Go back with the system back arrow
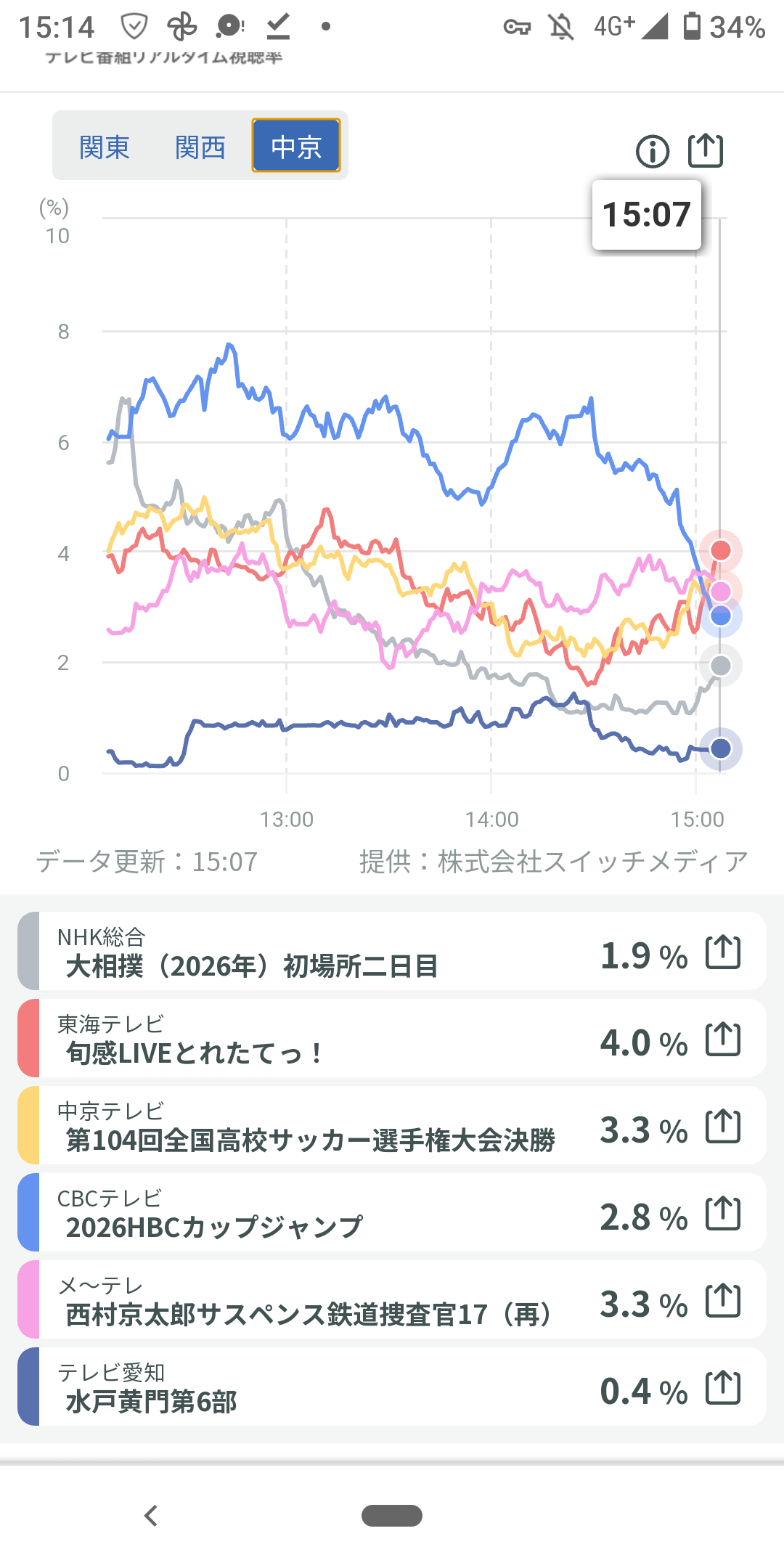 [x=151, y=1516]
